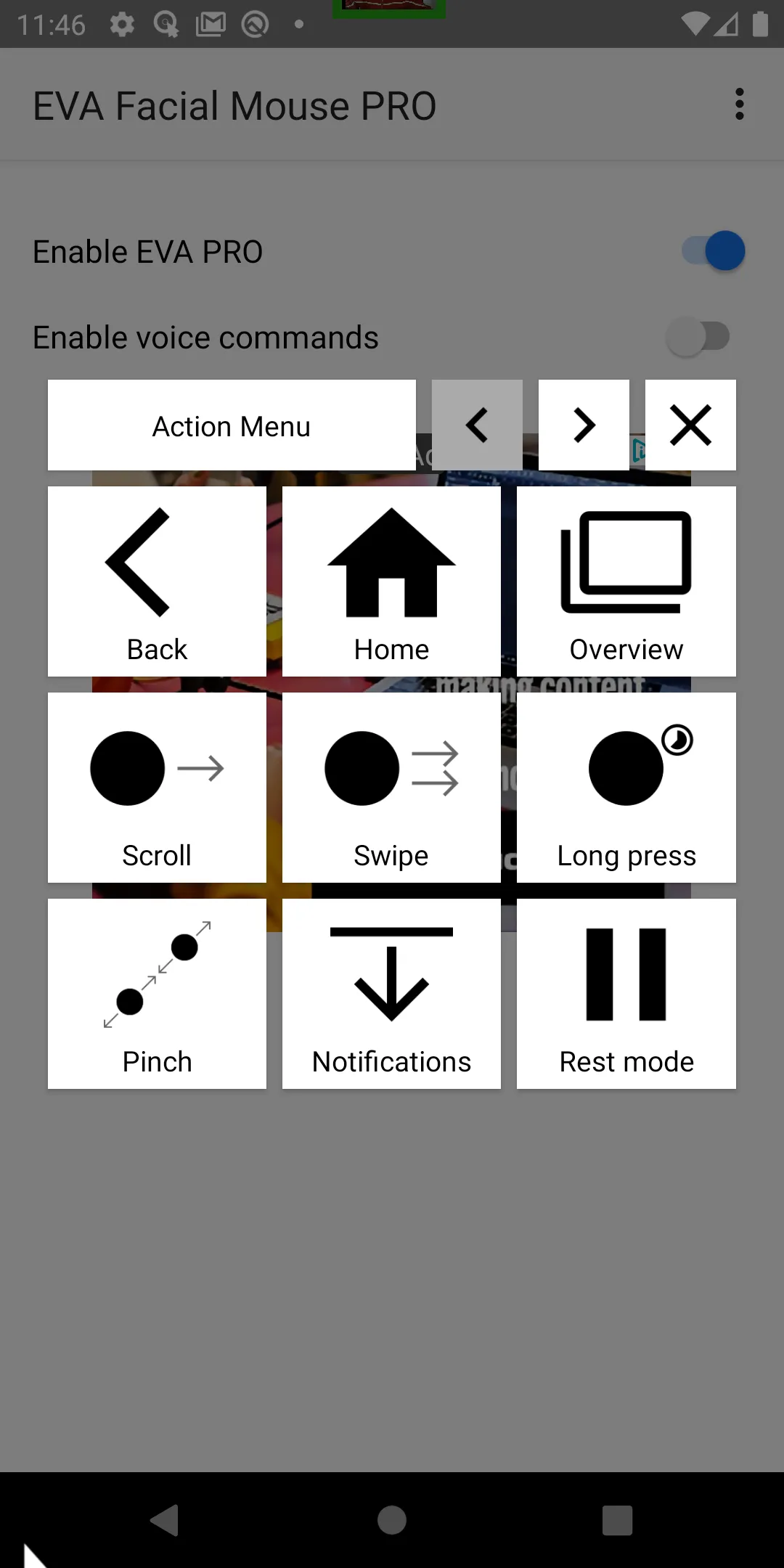Image resolution: width=784 pixels, height=1568 pixels.
Task: Tap the Home action icon
Action: point(391,581)
